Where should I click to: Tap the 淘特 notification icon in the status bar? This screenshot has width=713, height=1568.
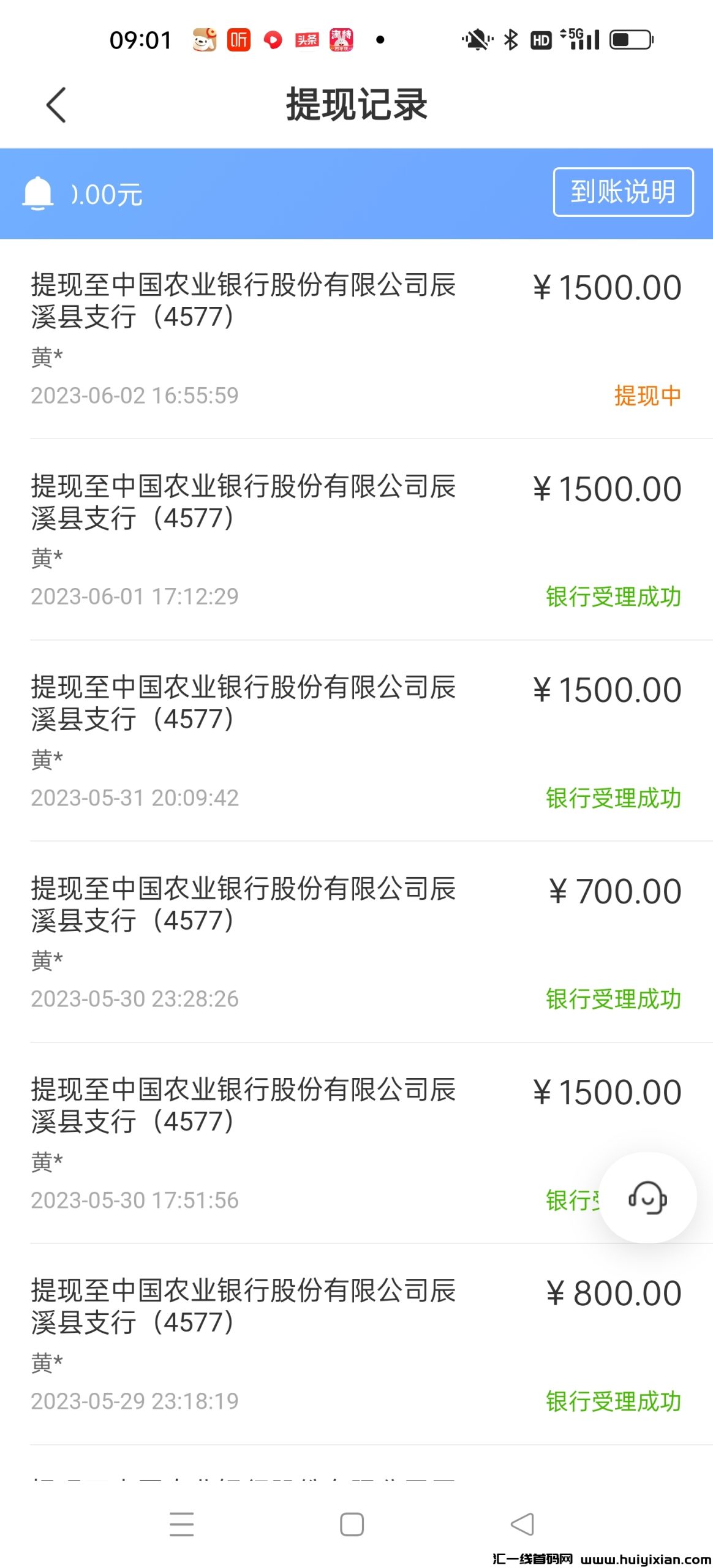pos(341,40)
